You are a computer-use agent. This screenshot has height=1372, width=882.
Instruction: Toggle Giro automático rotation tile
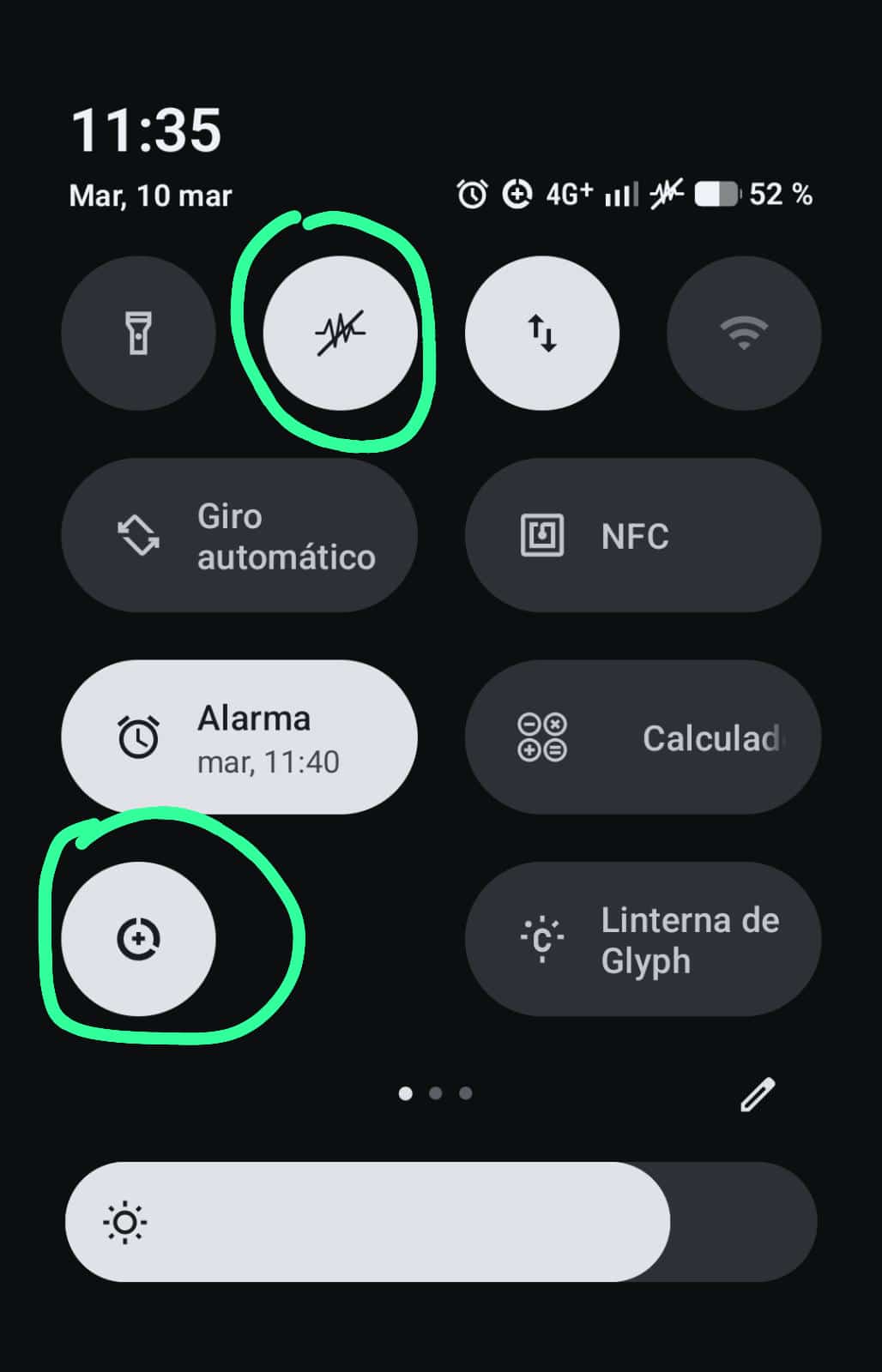[239, 535]
